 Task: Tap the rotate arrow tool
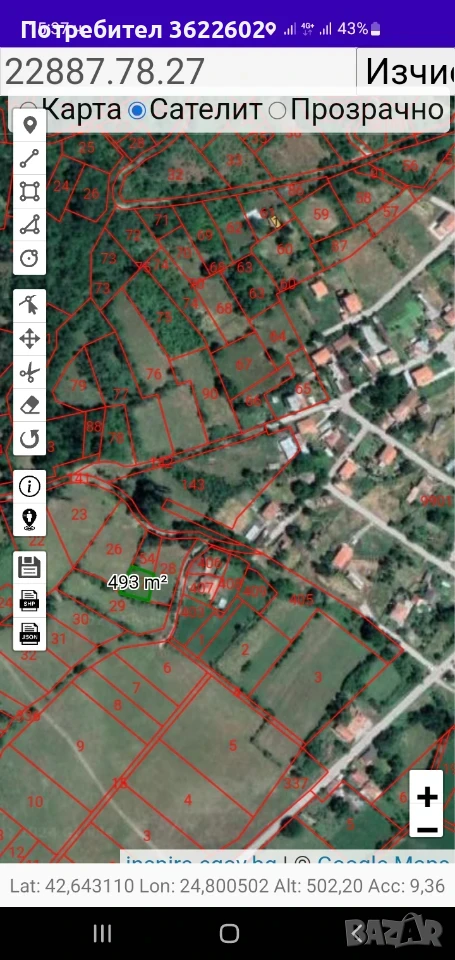(x=29, y=438)
